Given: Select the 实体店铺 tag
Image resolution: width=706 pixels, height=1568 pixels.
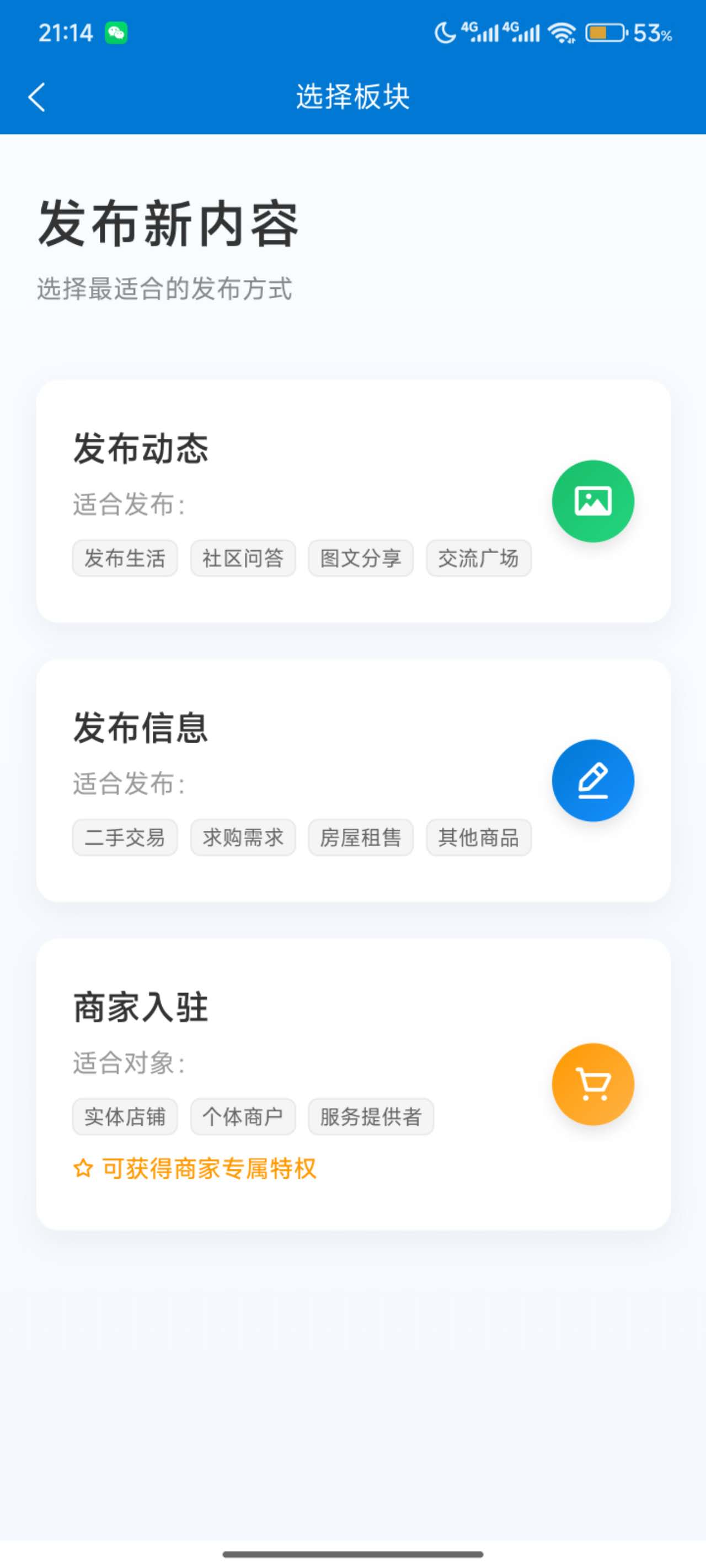Looking at the screenshot, I should [x=124, y=1116].
